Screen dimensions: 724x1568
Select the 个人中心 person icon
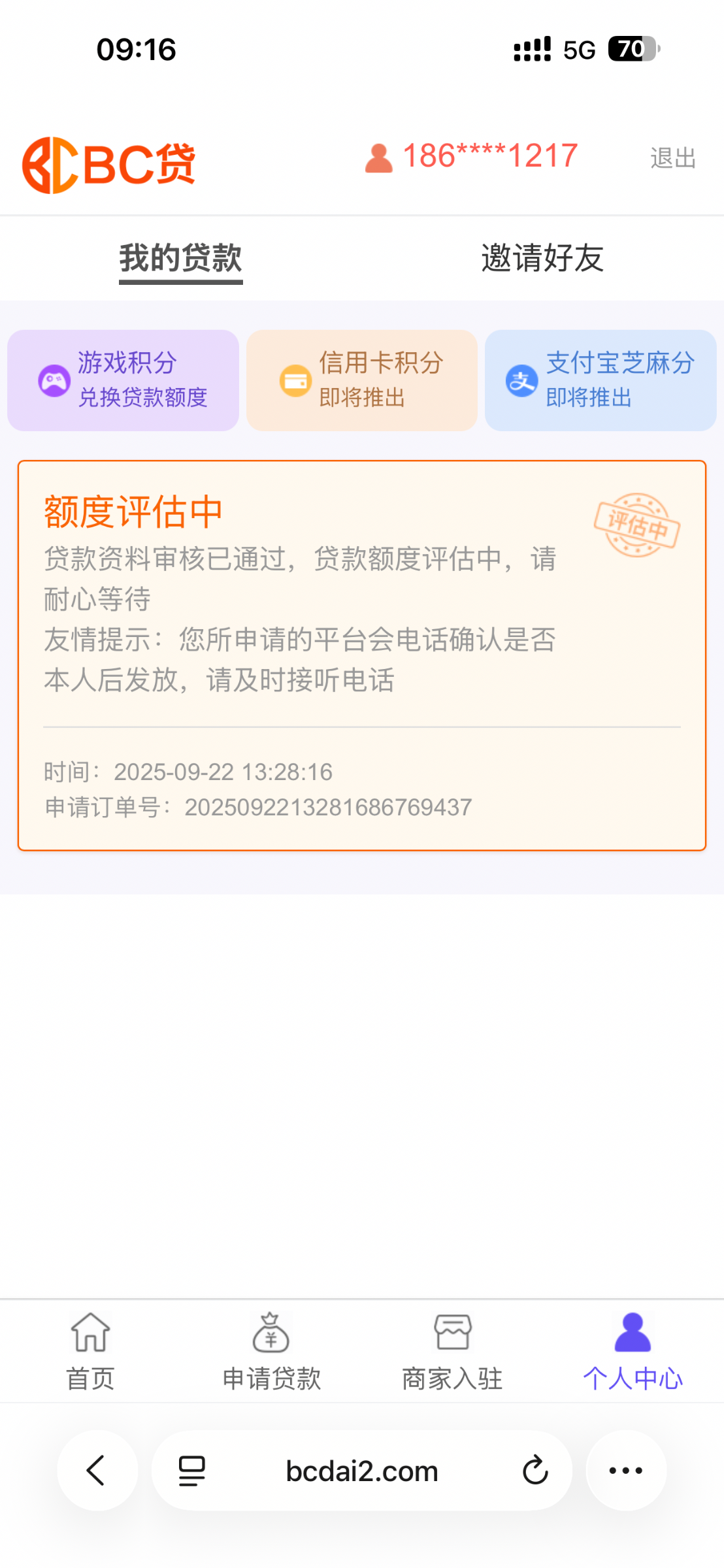pyautogui.click(x=632, y=1331)
